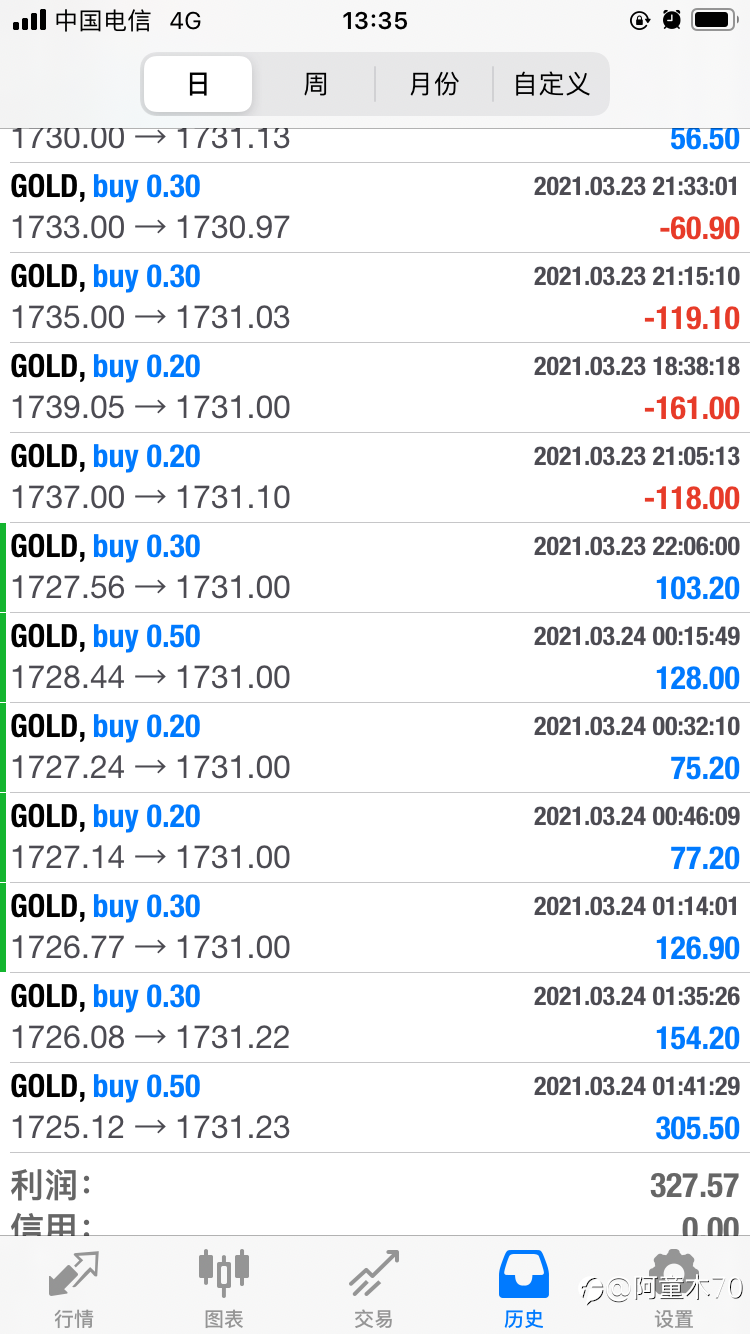Switch to the 周 (week) period
Screen dimensions: 750x1334
tap(315, 84)
